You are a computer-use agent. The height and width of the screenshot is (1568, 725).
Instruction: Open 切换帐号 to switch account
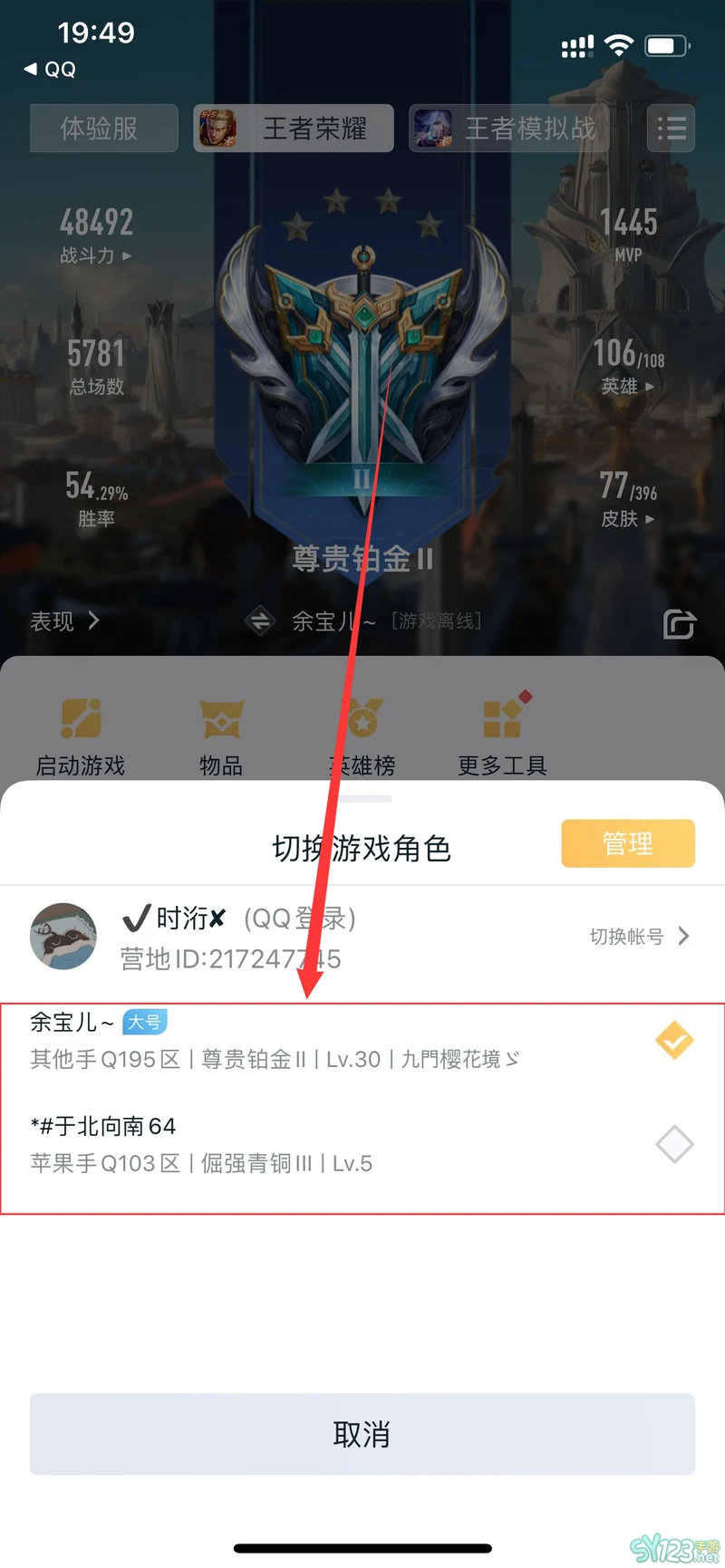(639, 936)
